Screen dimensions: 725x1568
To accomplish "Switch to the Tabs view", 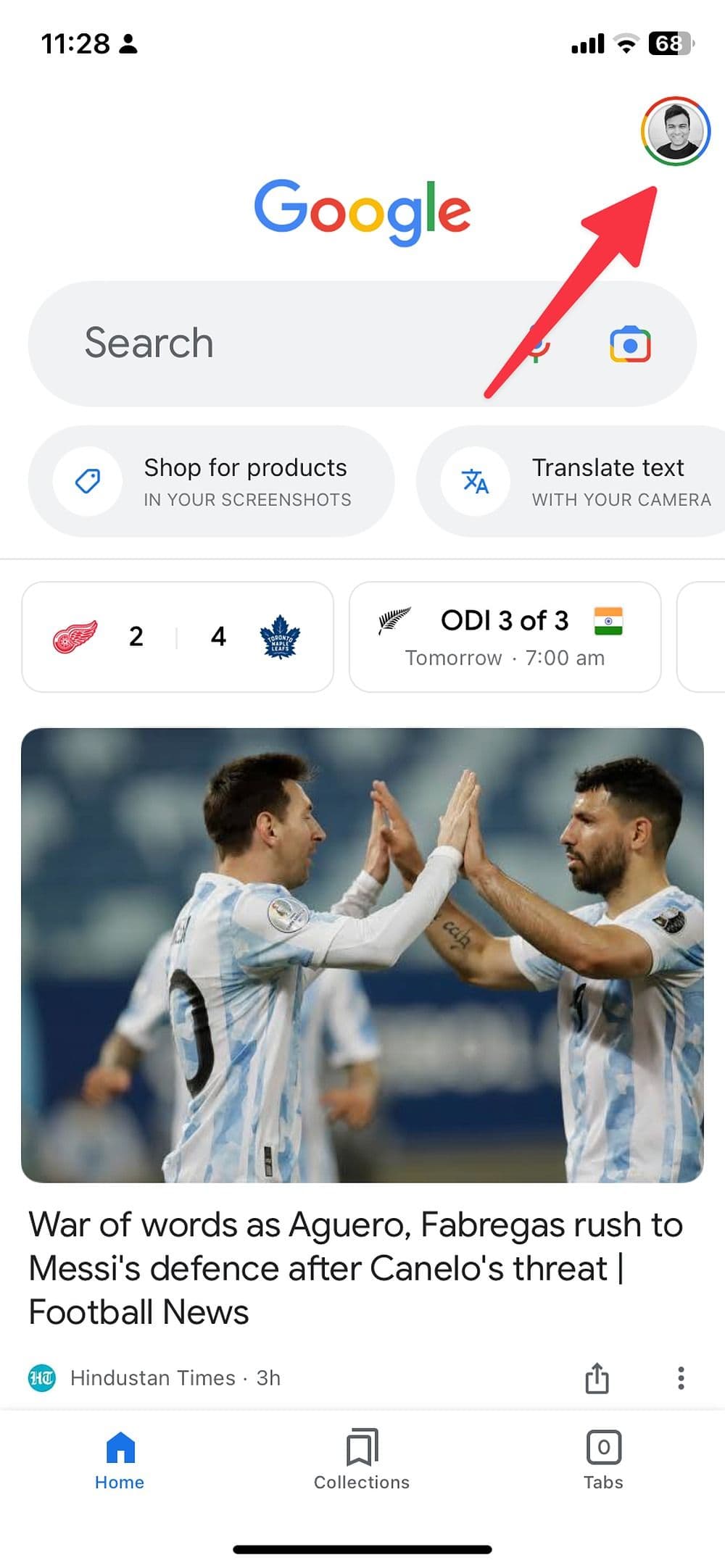I will pos(603,1459).
